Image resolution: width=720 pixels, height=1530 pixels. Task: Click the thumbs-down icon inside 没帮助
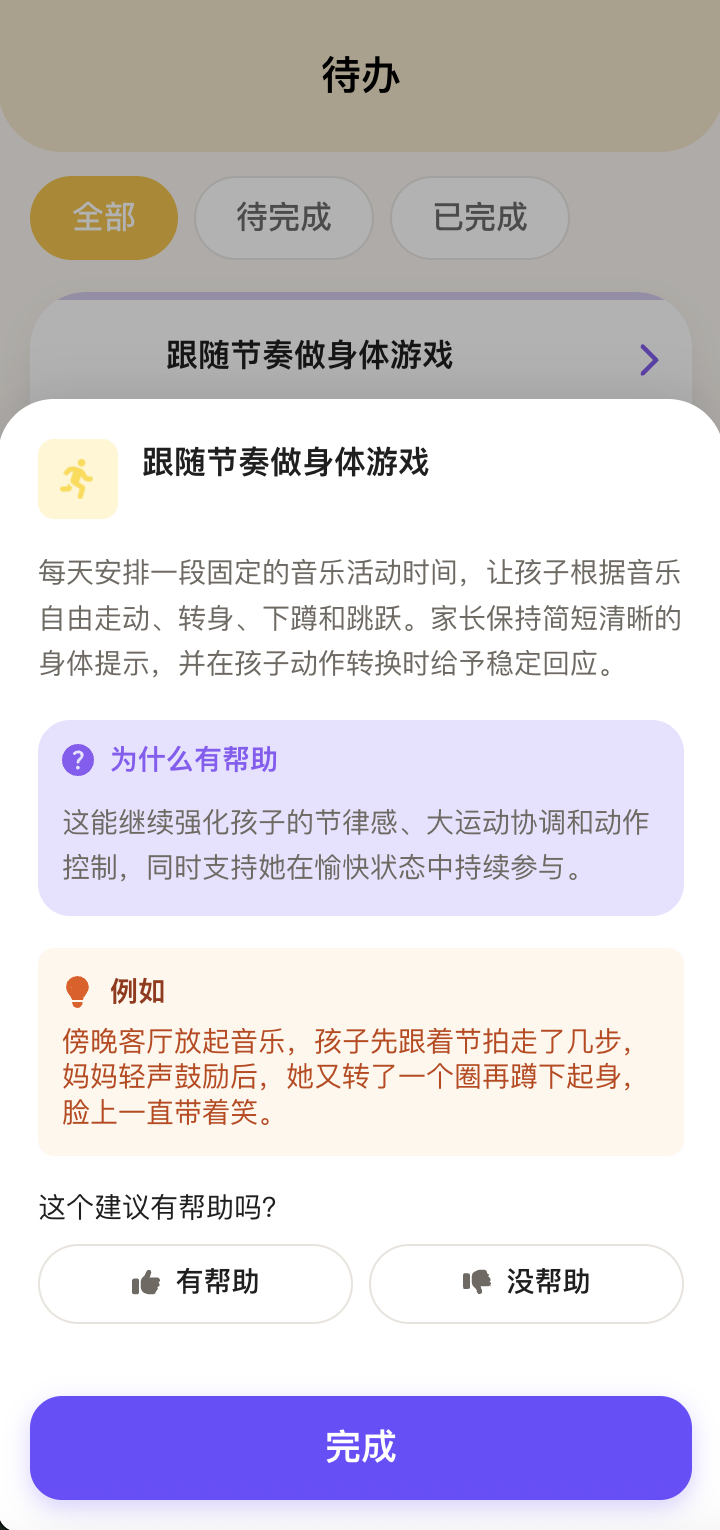pyautogui.click(x=477, y=1284)
